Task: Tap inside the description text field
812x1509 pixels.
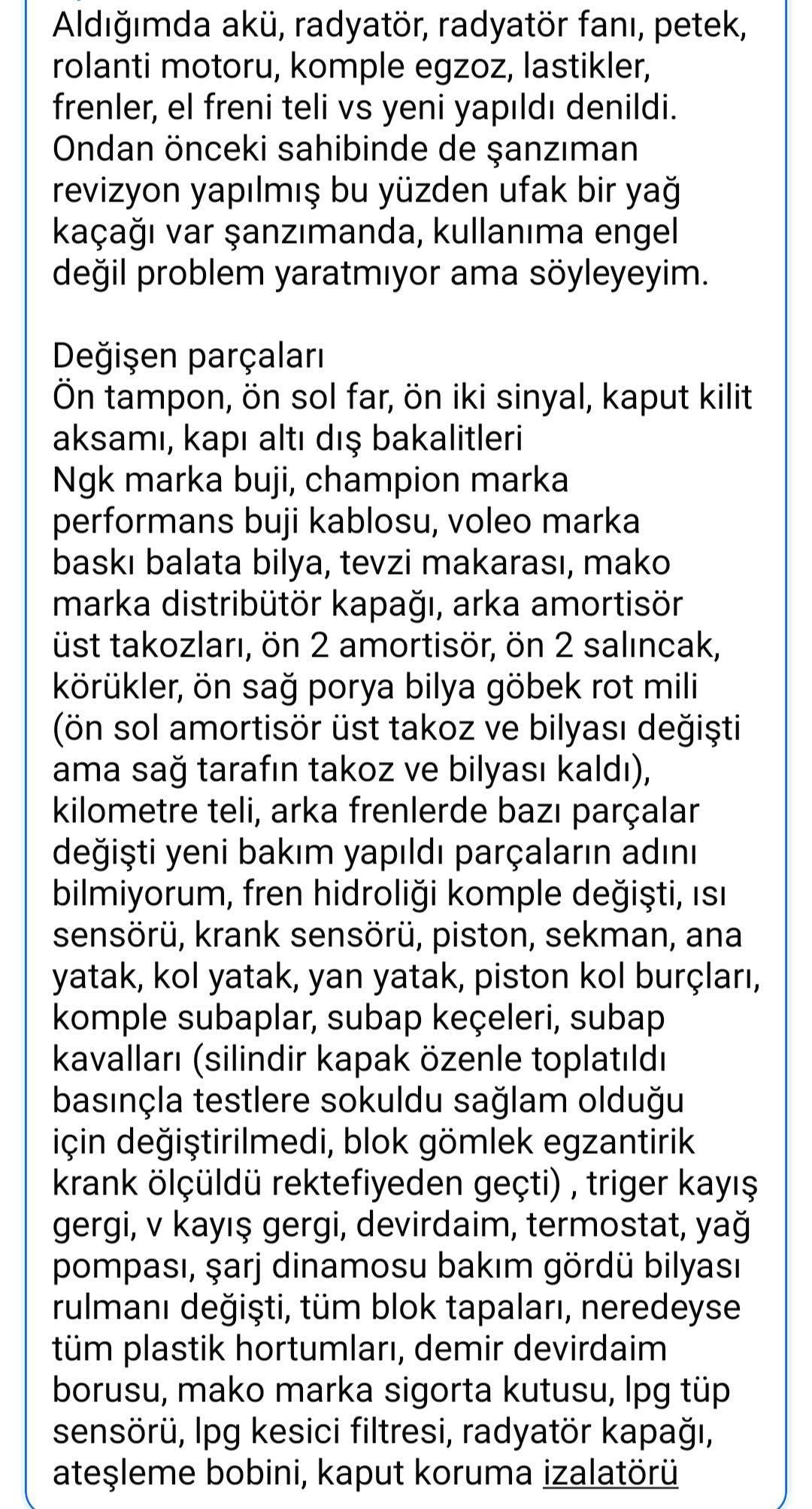Action: (406, 752)
